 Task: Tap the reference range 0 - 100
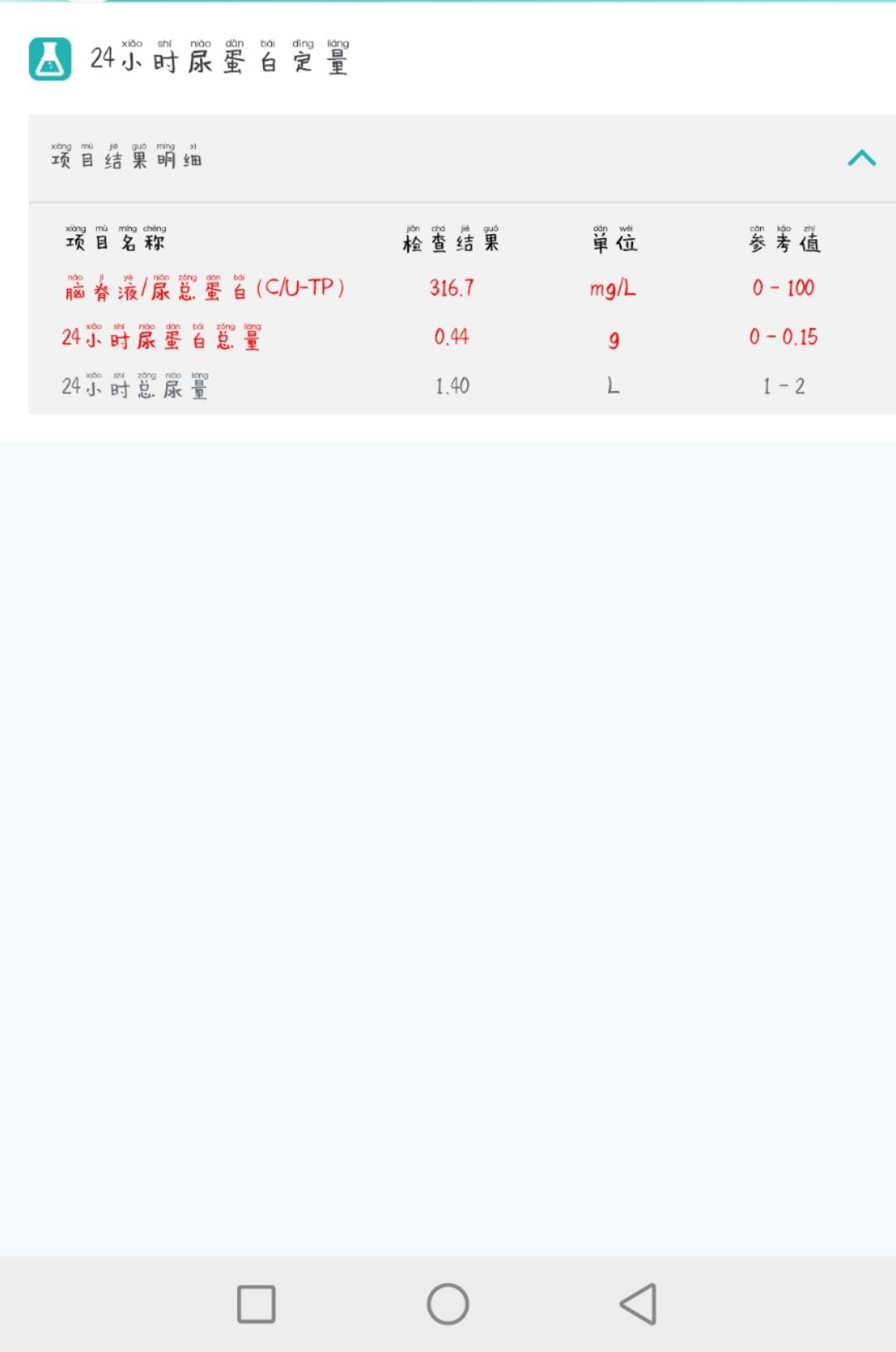782,288
